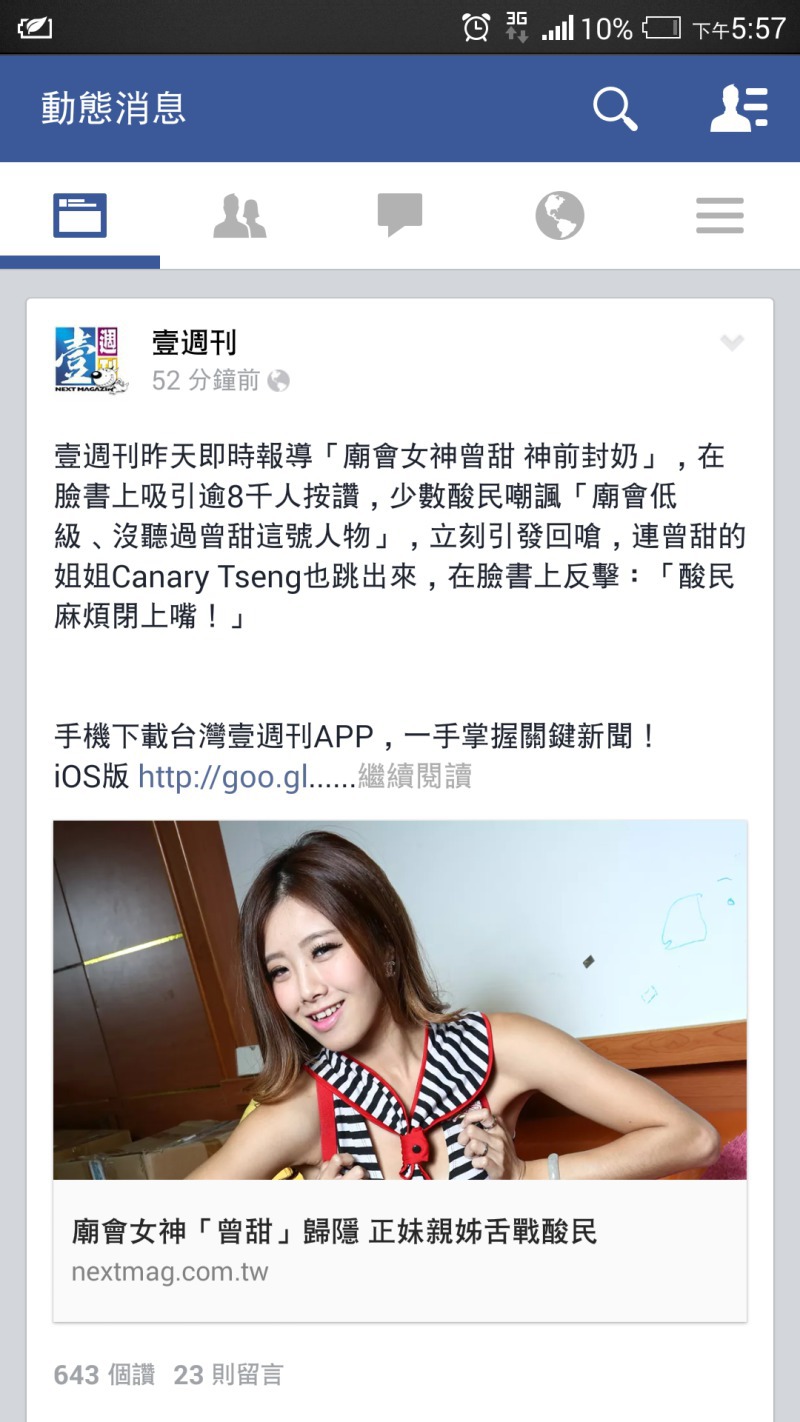
Task: Open 壹週刊 page from post header
Action: pyautogui.click(x=194, y=343)
